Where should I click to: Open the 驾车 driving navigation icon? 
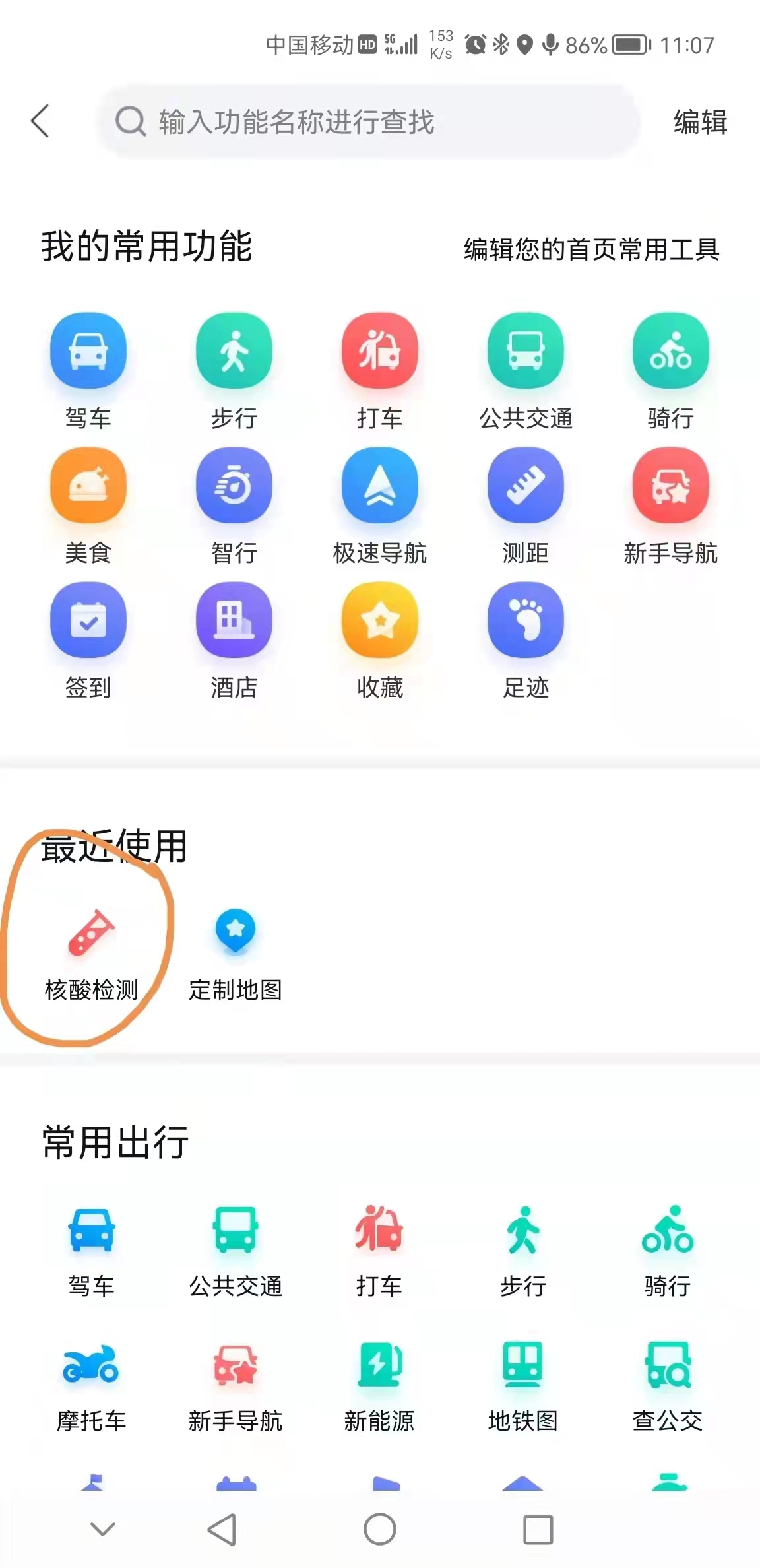(89, 350)
